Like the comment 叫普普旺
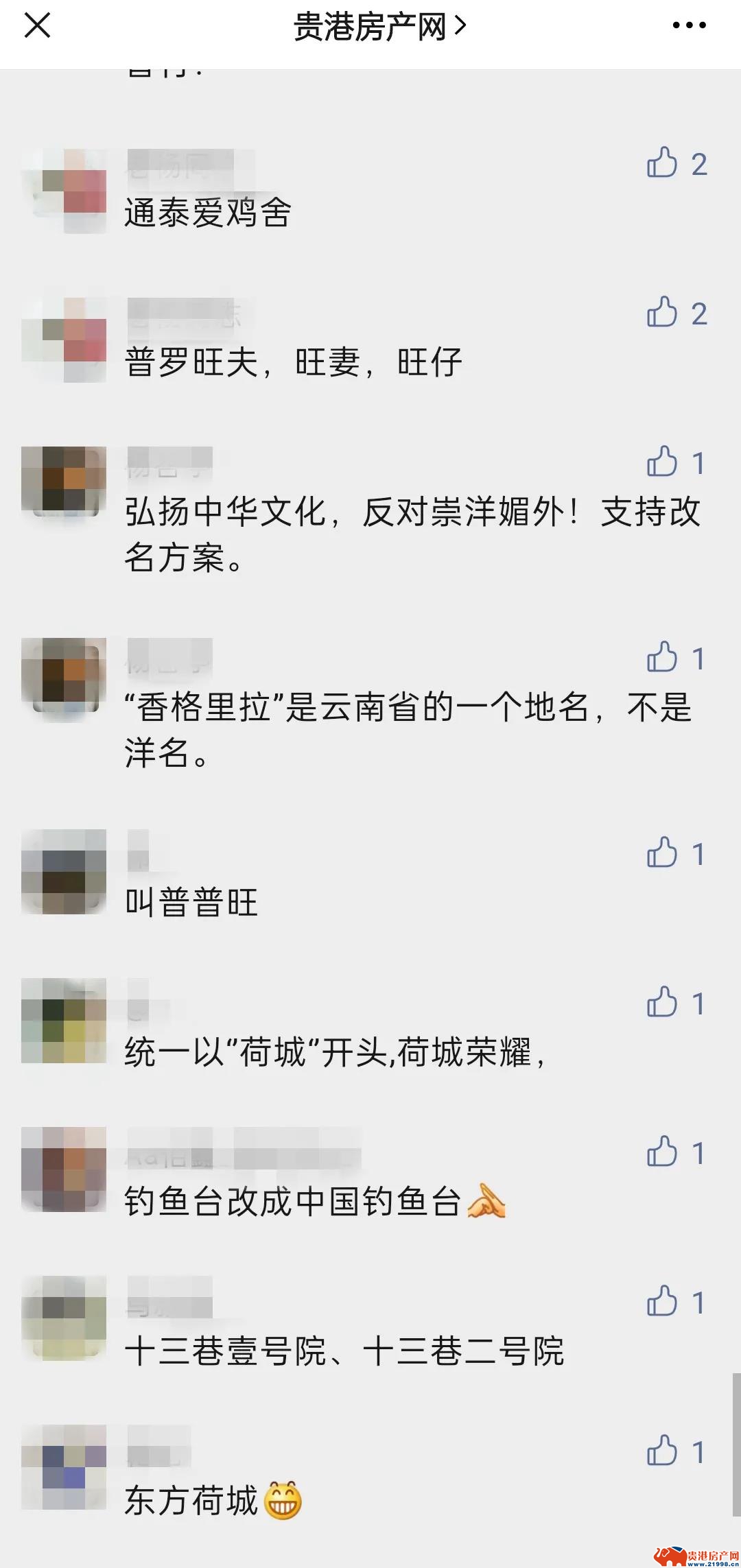Screen dimensions: 741x1568 click(x=662, y=853)
